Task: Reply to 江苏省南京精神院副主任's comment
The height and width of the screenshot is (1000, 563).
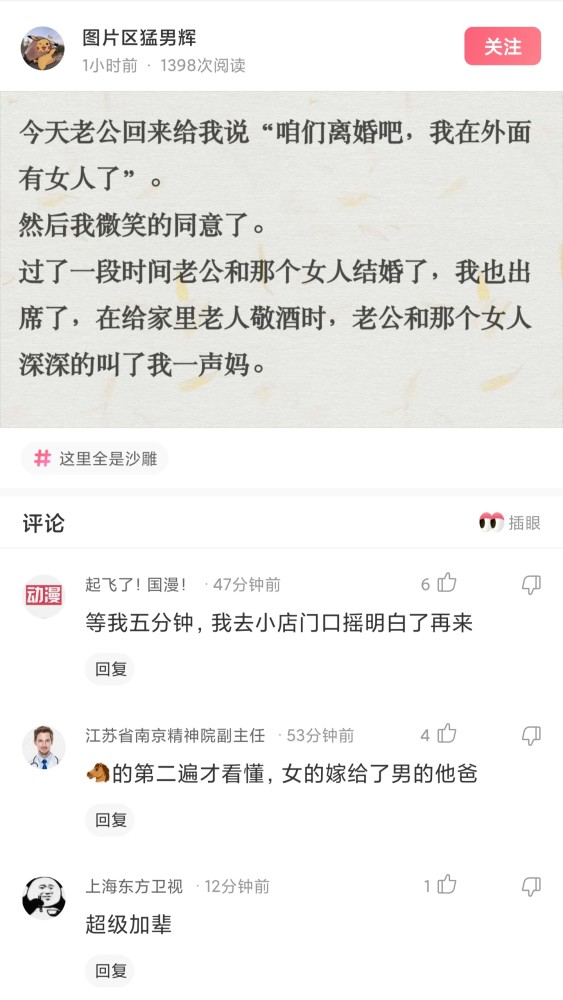Action: [x=110, y=820]
